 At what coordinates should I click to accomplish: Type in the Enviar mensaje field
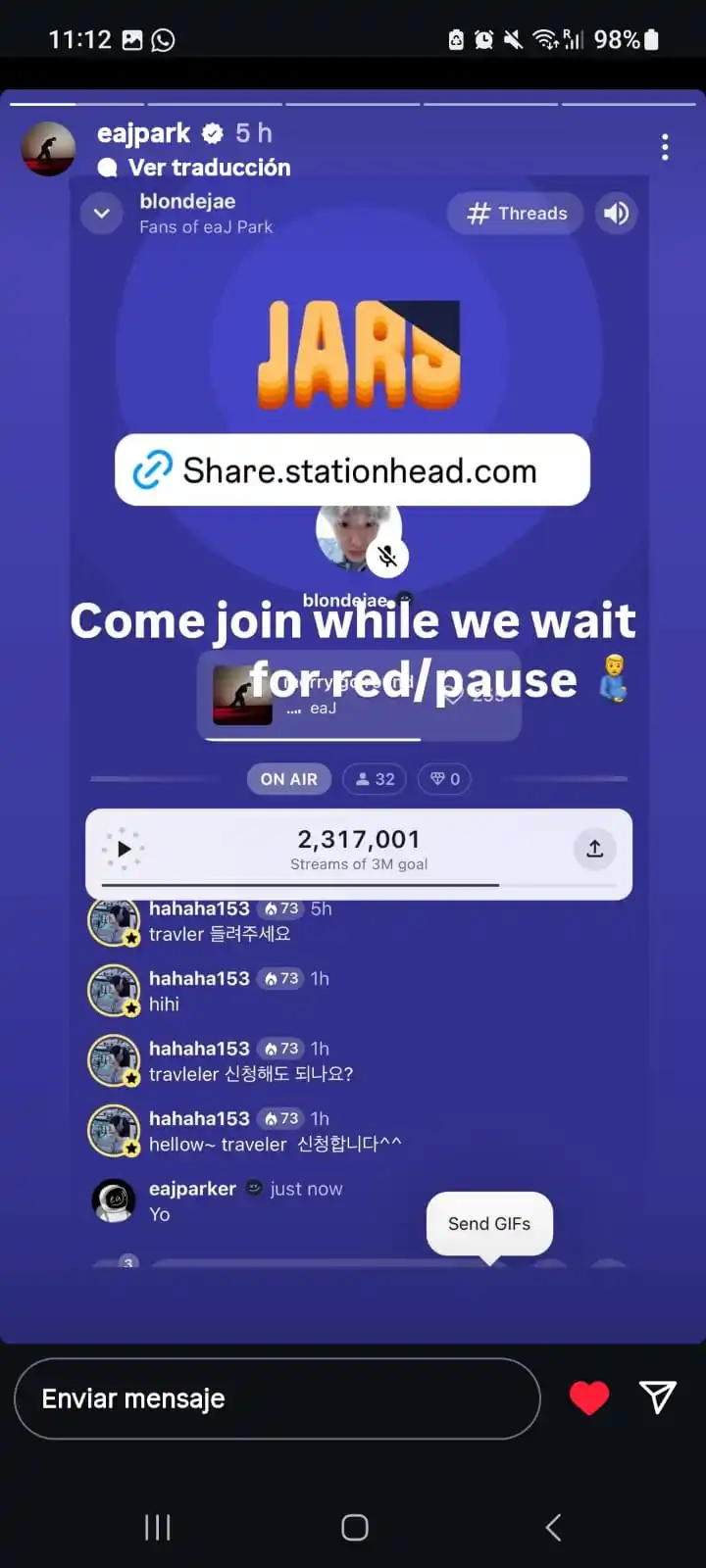tap(277, 1398)
